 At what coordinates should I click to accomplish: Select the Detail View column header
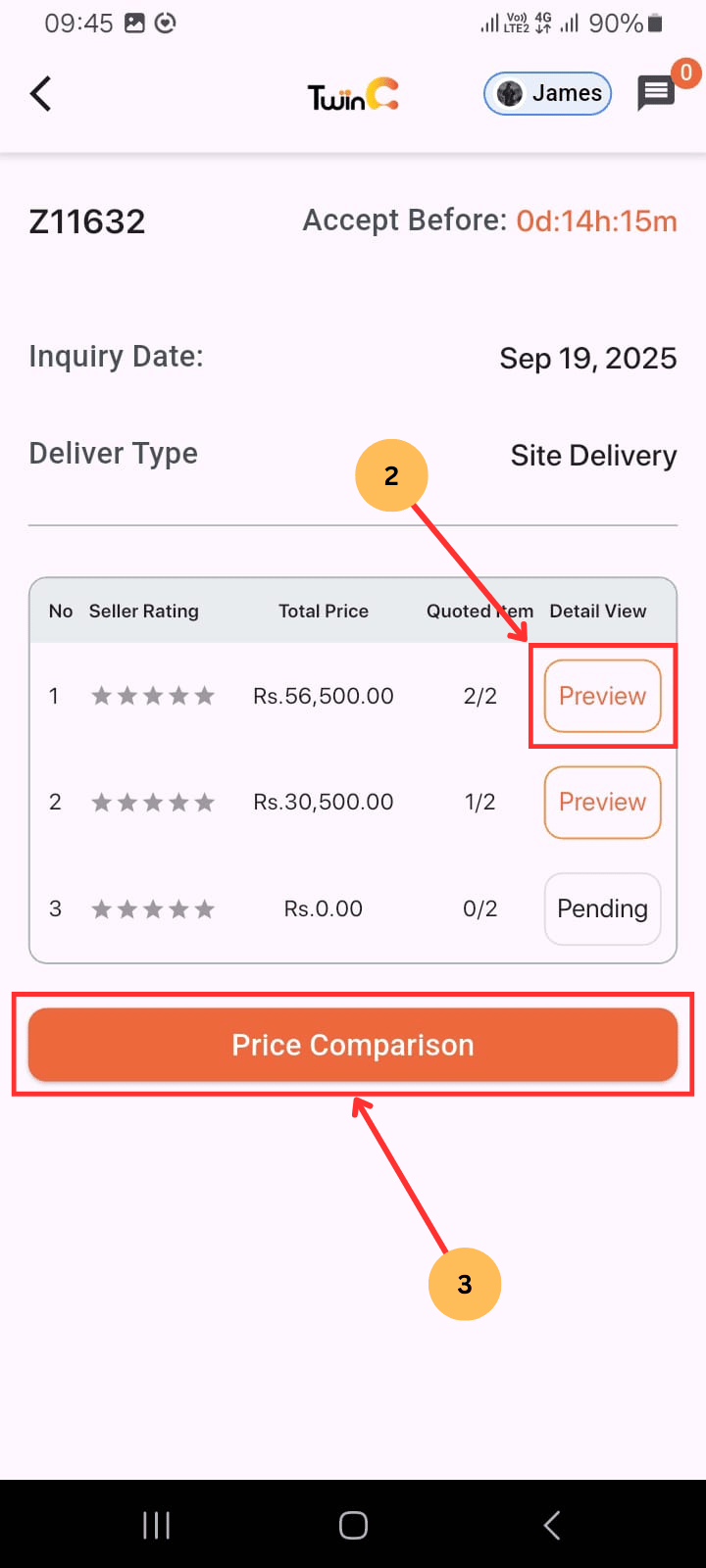coord(598,611)
